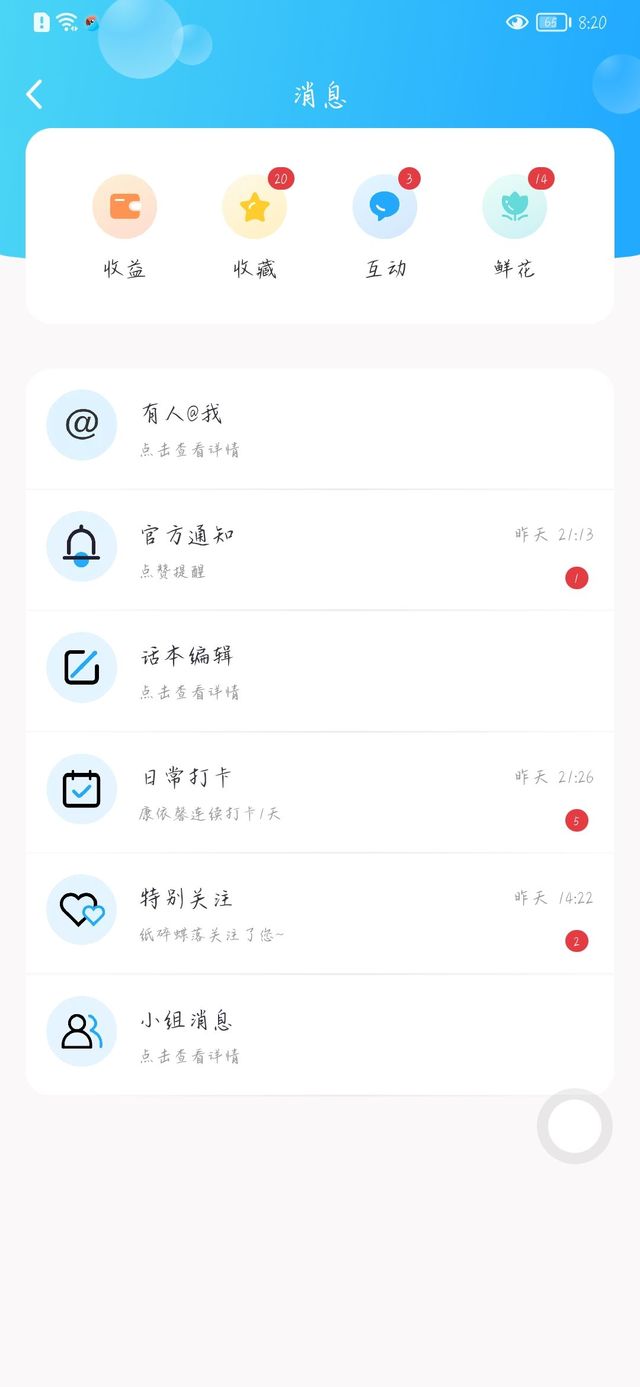Open 小组消息 group messages
This screenshot has width=640, height=1387.
[x=320, y=1034]
